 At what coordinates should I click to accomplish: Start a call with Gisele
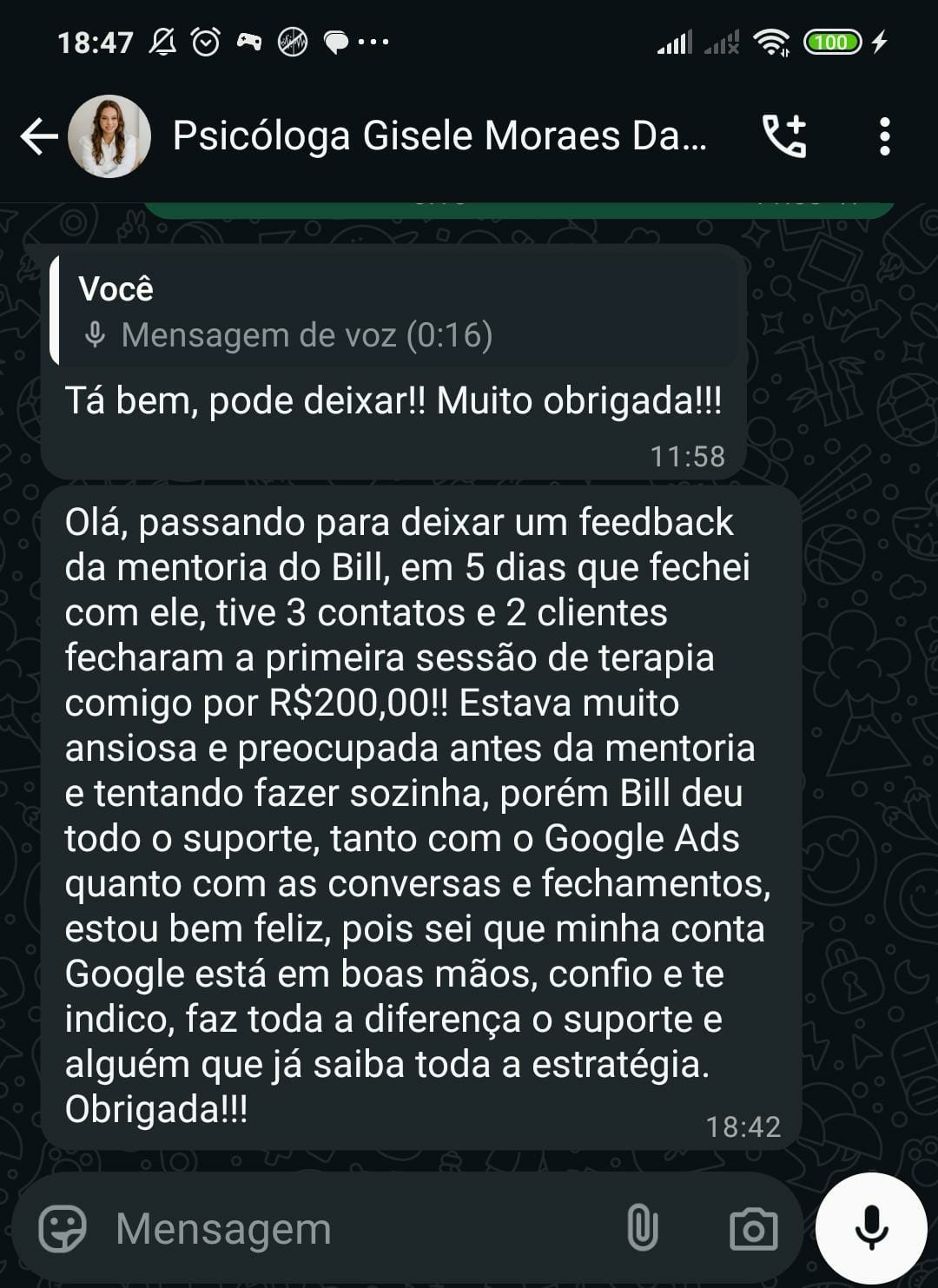coord(784,136)
